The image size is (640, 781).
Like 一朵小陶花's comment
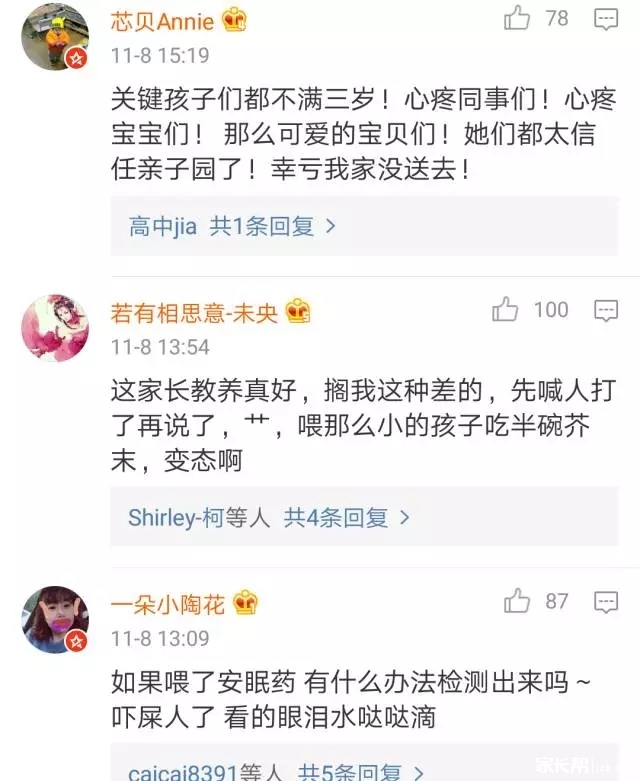pyautogui.click(x=517, y=601)
